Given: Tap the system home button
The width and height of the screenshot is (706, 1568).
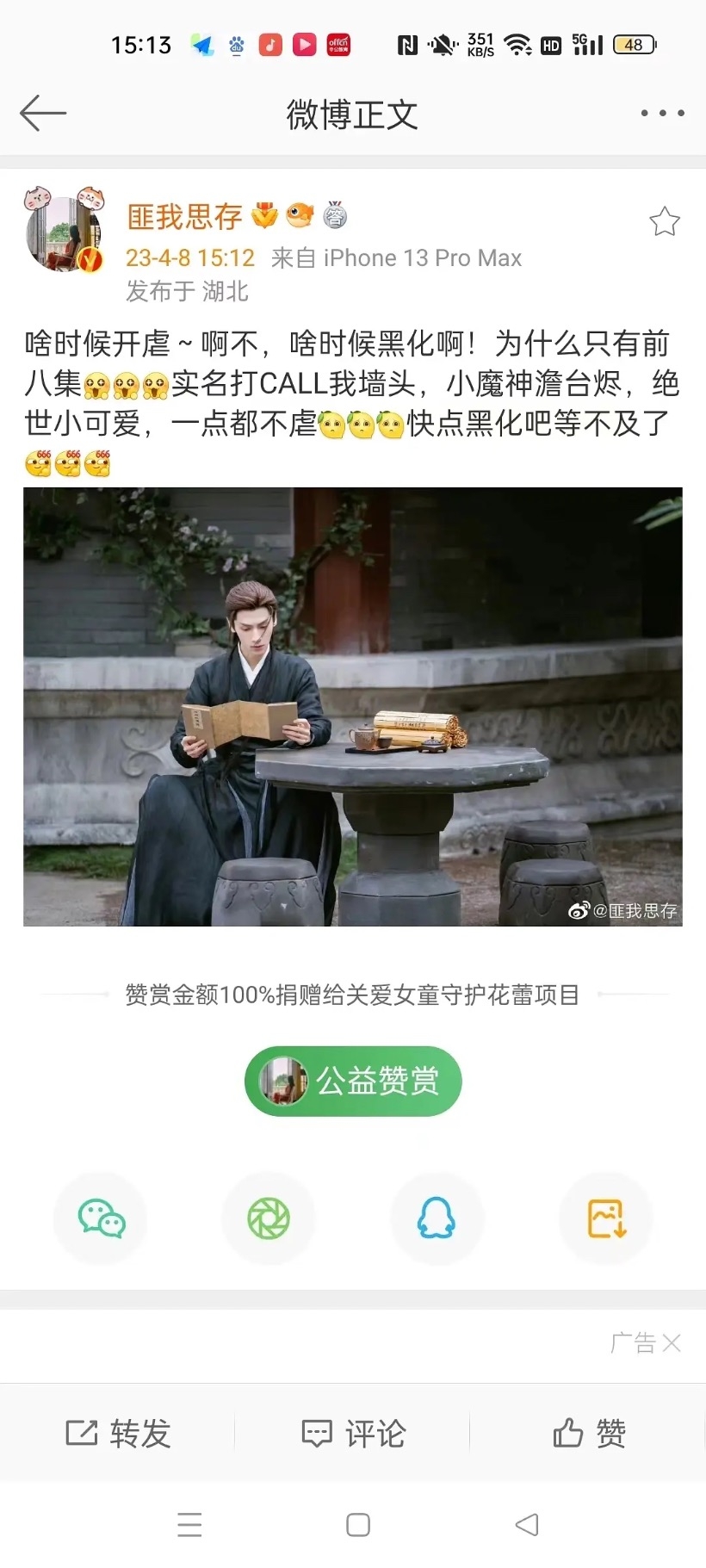Looking at the screenshot, I should coord(358,1525).
